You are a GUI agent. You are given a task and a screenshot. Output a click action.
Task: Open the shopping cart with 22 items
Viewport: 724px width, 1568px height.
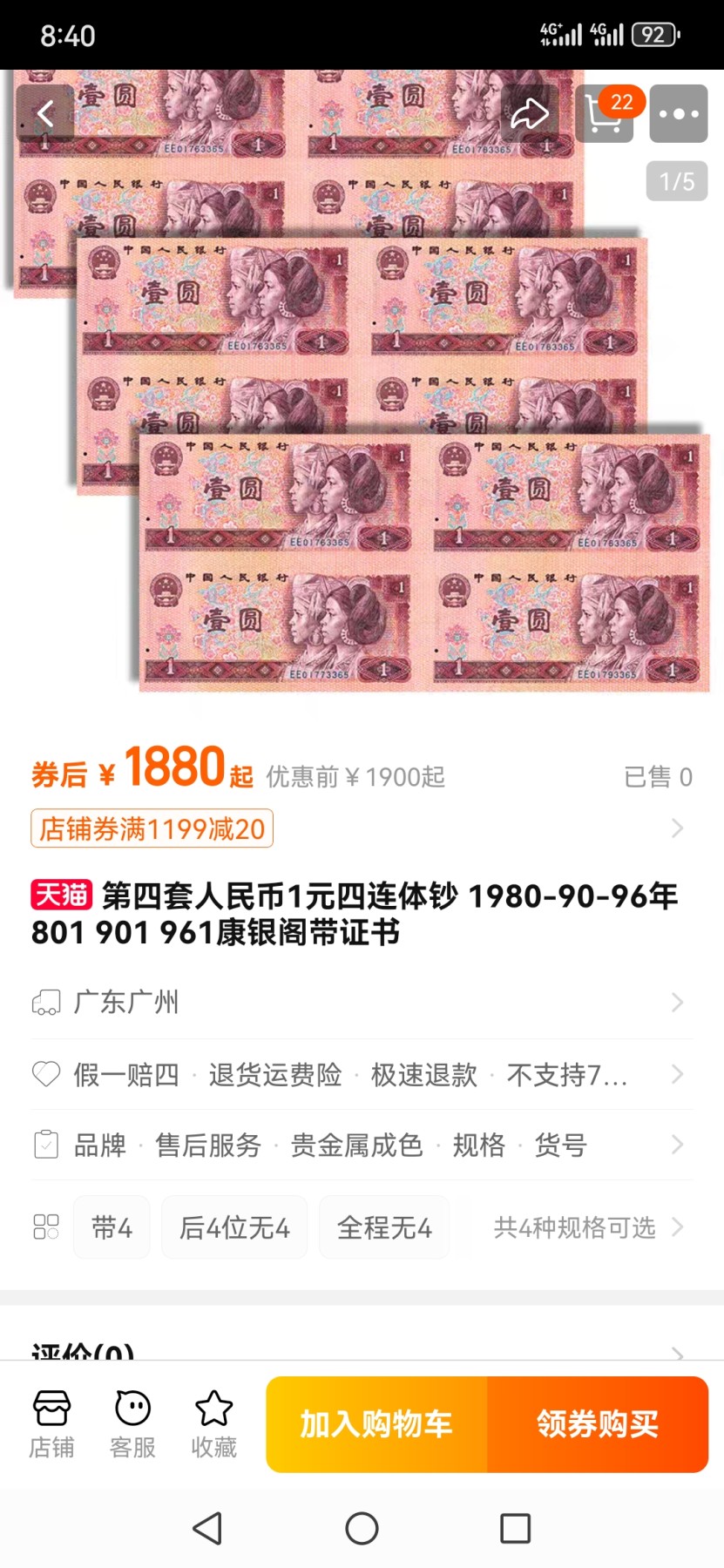tap(605, 113)
